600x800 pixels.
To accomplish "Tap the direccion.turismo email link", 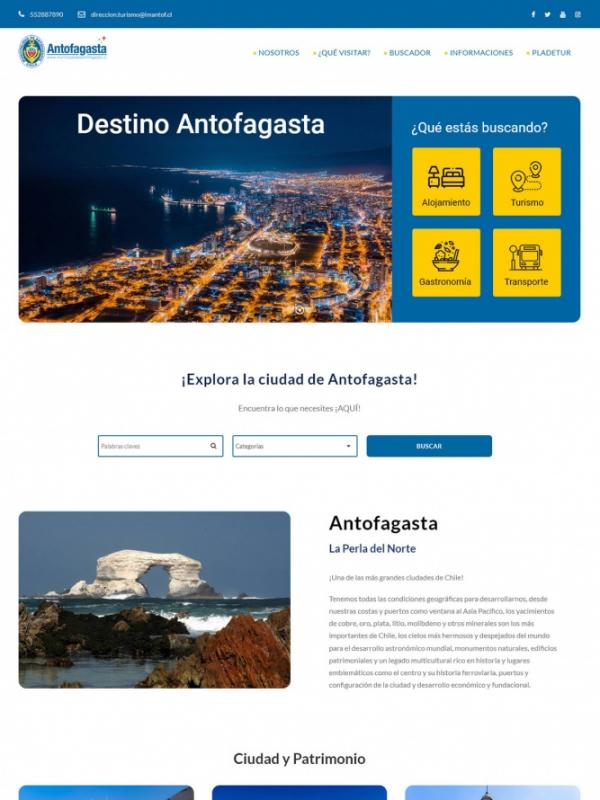I will pos(131,15).
